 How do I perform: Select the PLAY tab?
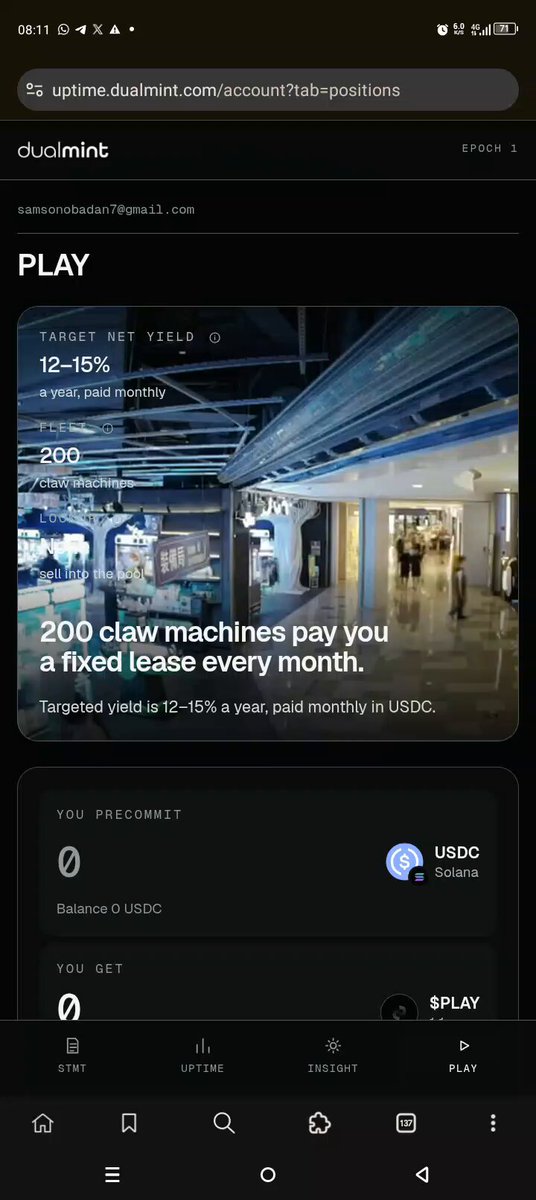point(463,1055)
